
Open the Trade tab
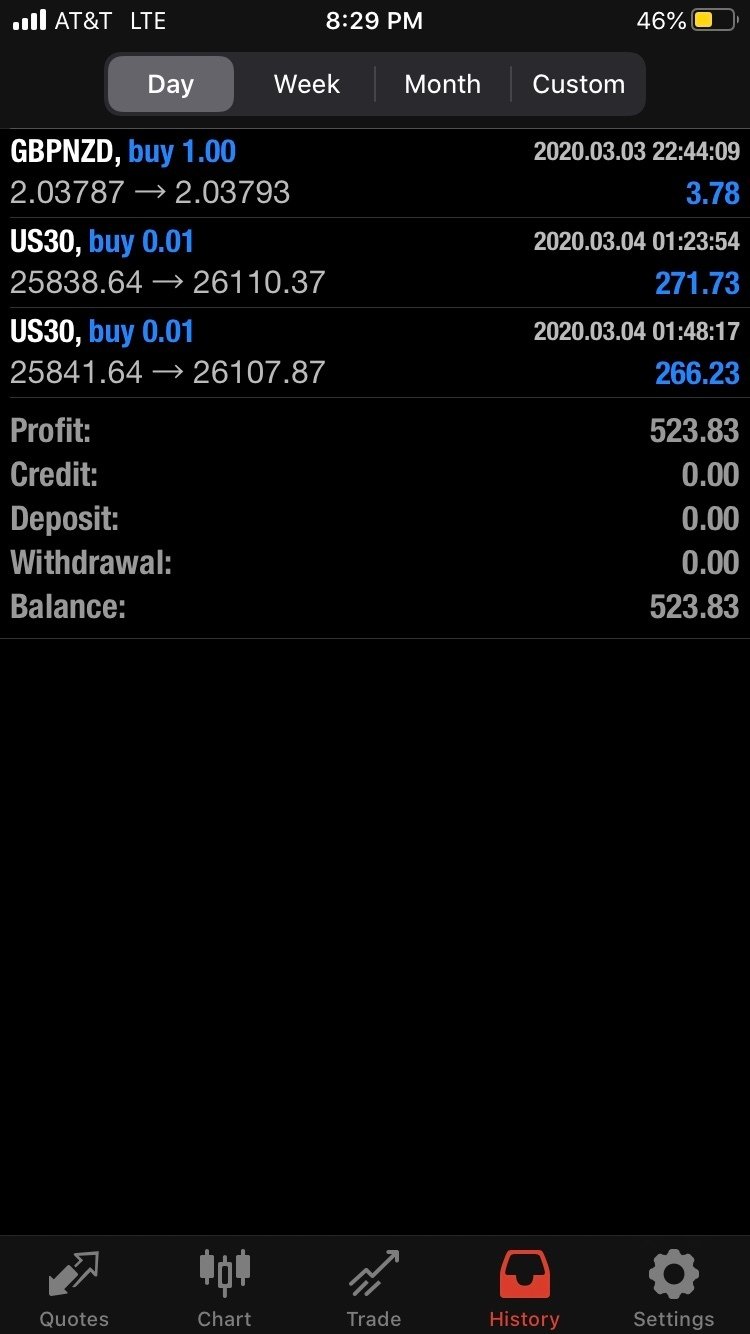374,1288
